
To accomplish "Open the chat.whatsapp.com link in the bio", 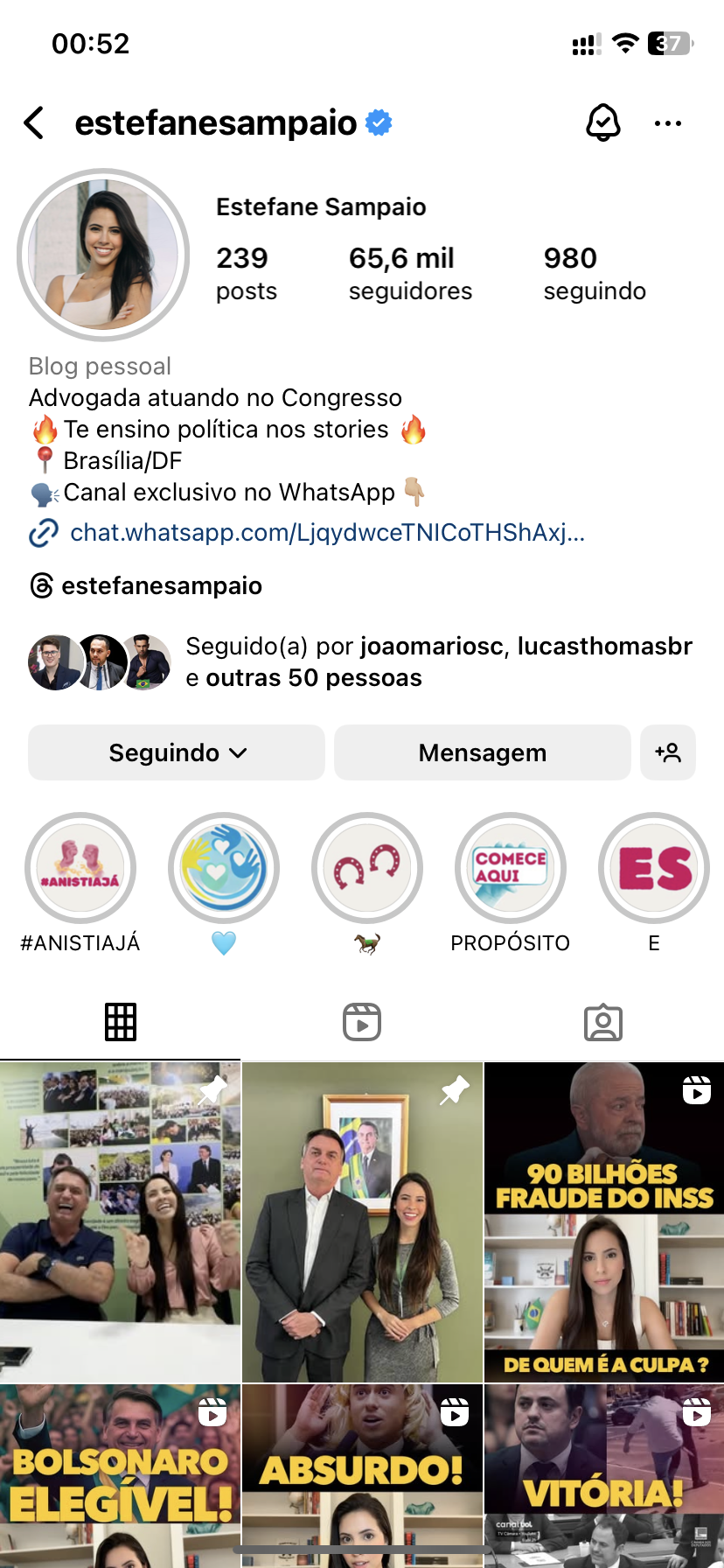I will (327, 532).
